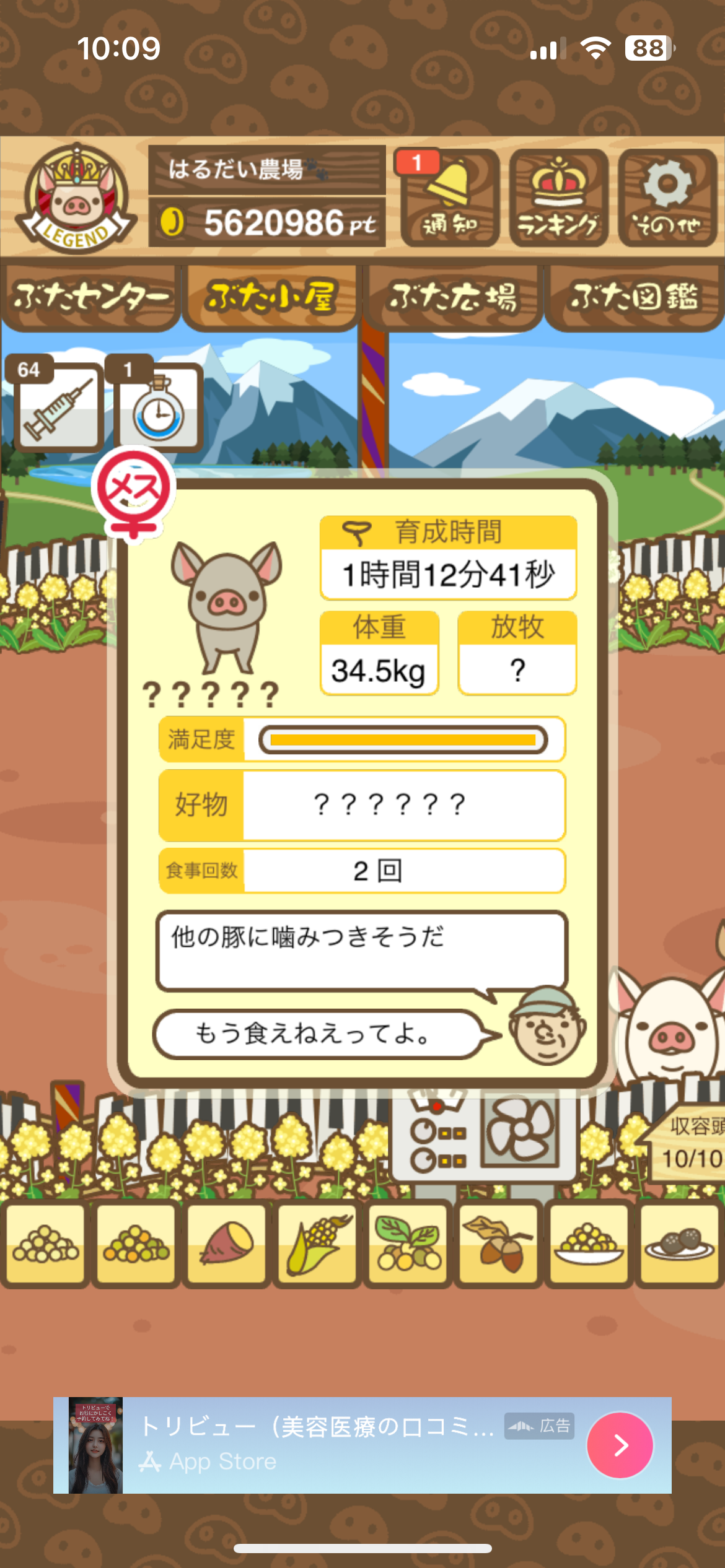The image size is (725, 1568).
Task: Use the syringe item
Action: tap(58, 406)
